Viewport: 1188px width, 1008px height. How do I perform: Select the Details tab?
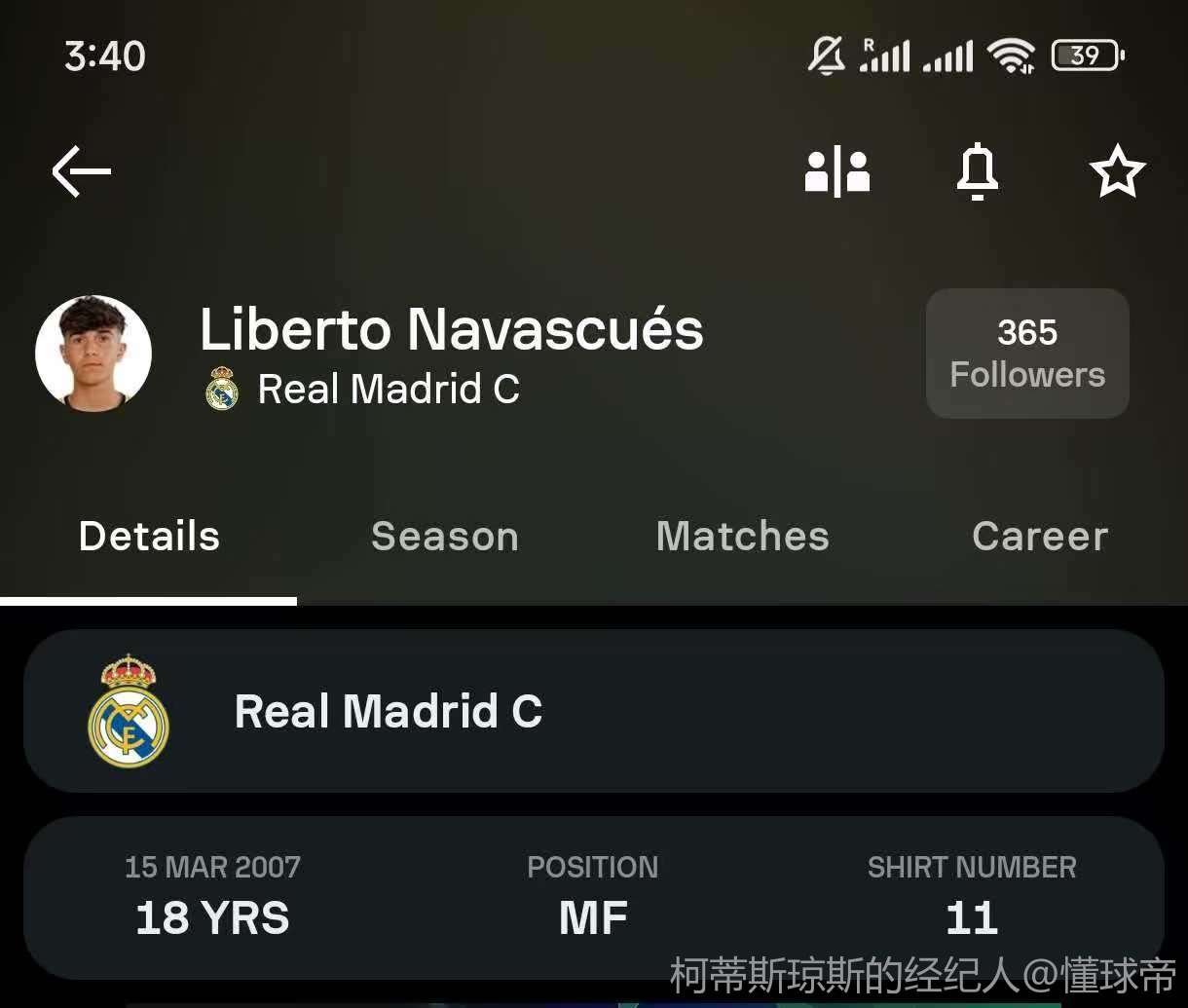click(x=150, y=537)
